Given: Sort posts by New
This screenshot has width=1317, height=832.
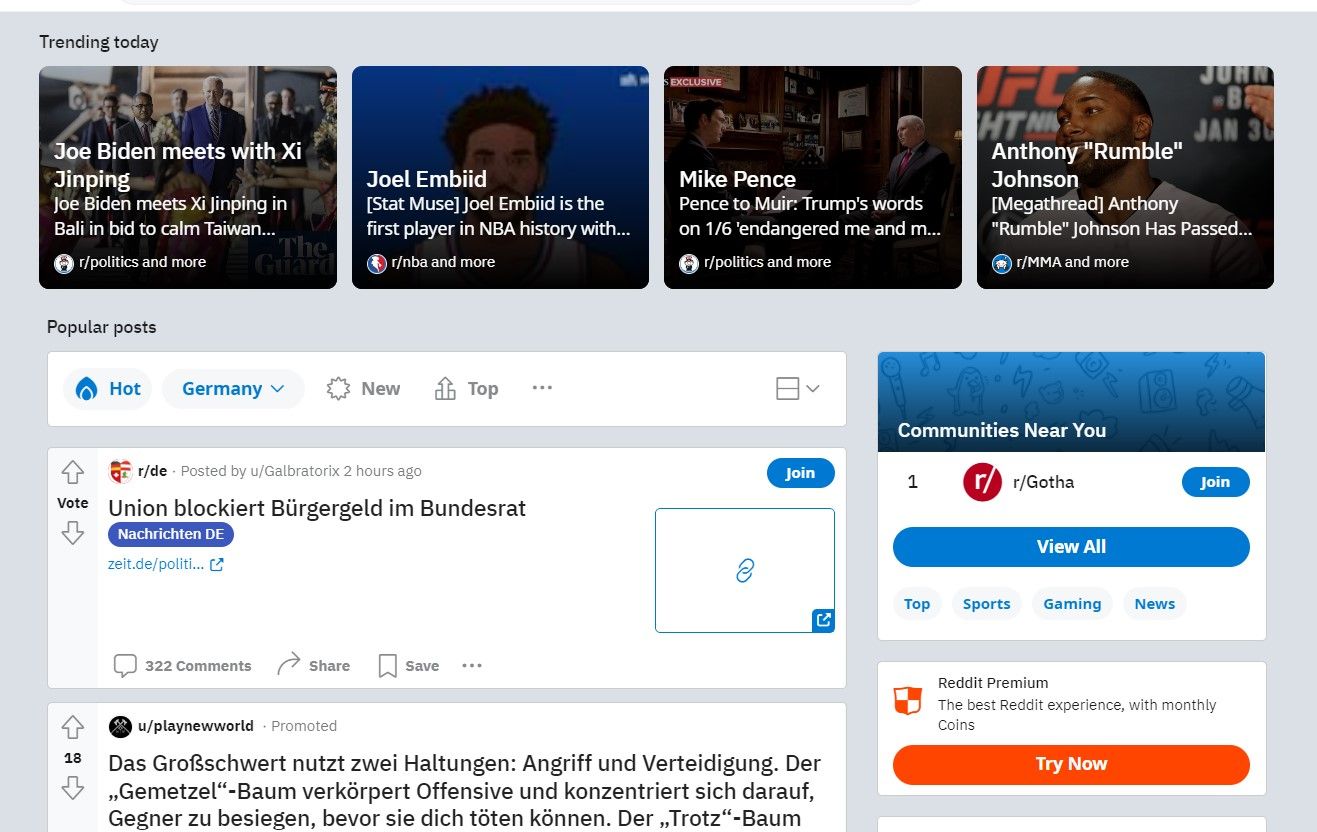Looking at the screenshot, I should 364,389.
